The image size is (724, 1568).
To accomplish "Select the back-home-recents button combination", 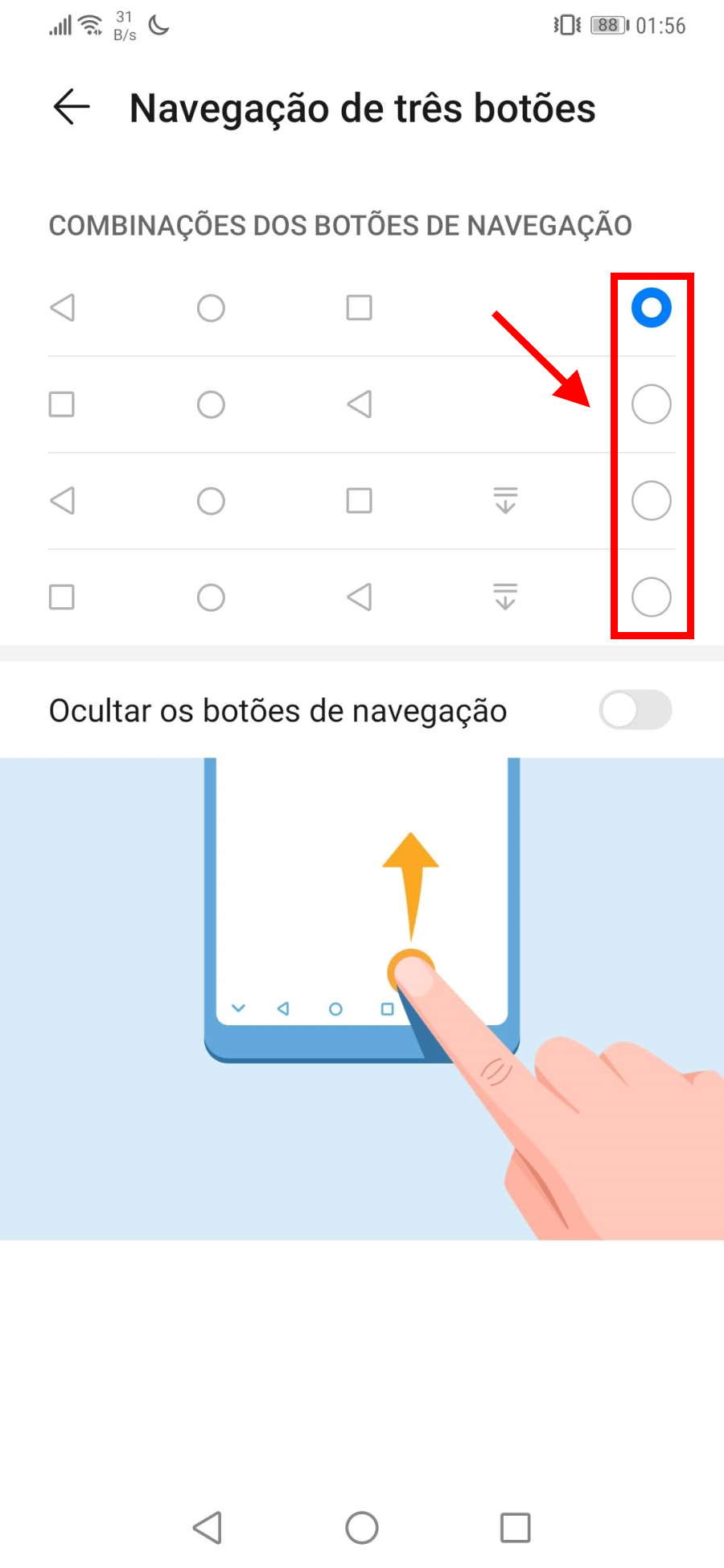I will click(x=651, y=308).
